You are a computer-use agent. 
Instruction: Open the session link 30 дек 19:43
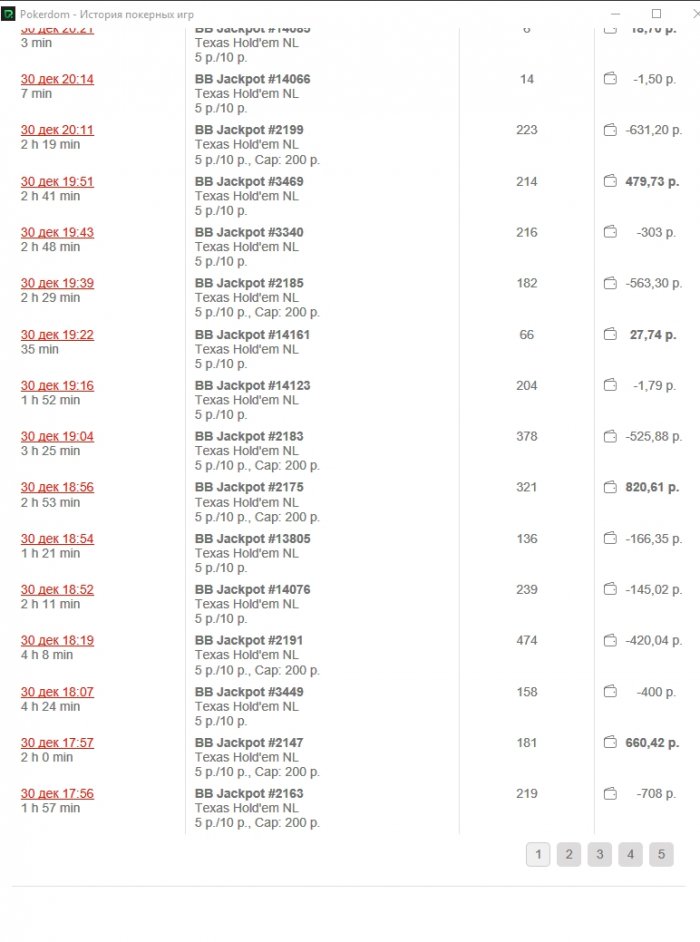[57, 232]
